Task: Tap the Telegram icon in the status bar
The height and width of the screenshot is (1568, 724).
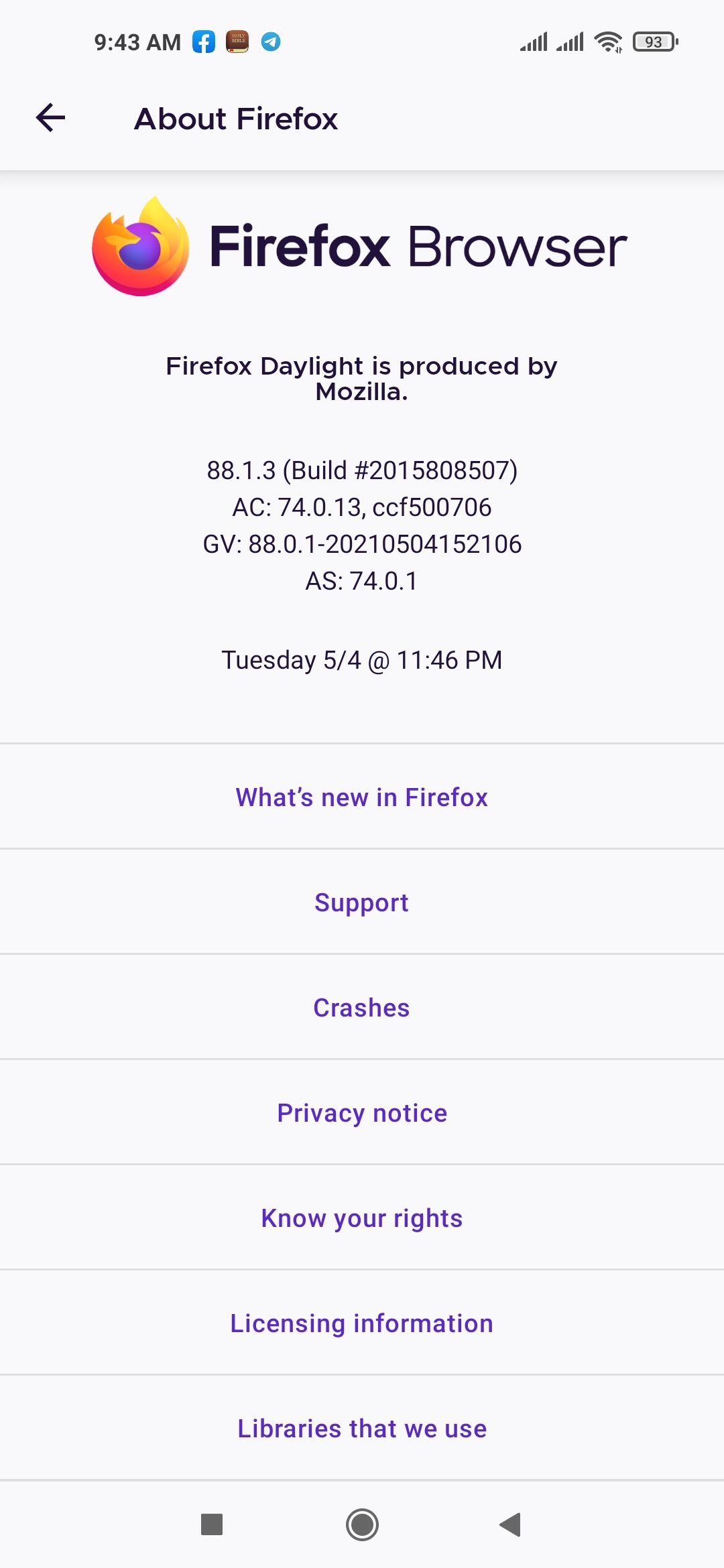Action: click(272, 42)
